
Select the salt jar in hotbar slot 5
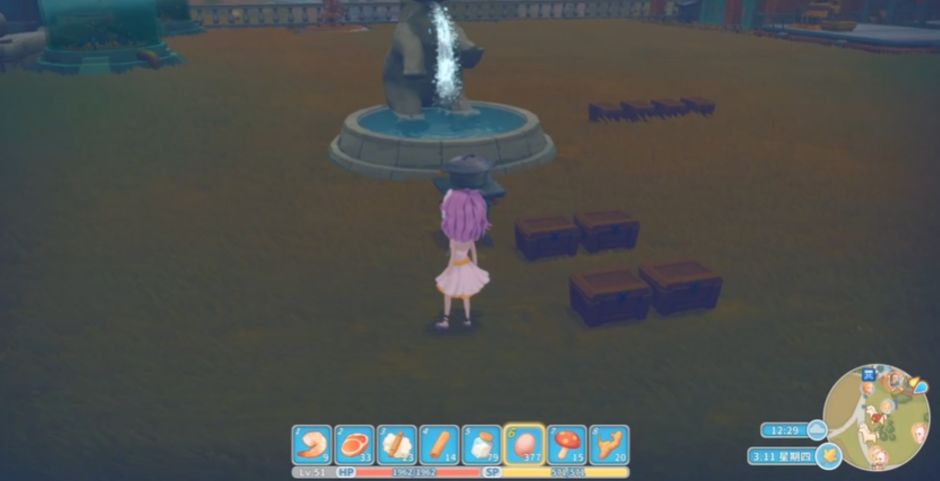coord(482,445)
